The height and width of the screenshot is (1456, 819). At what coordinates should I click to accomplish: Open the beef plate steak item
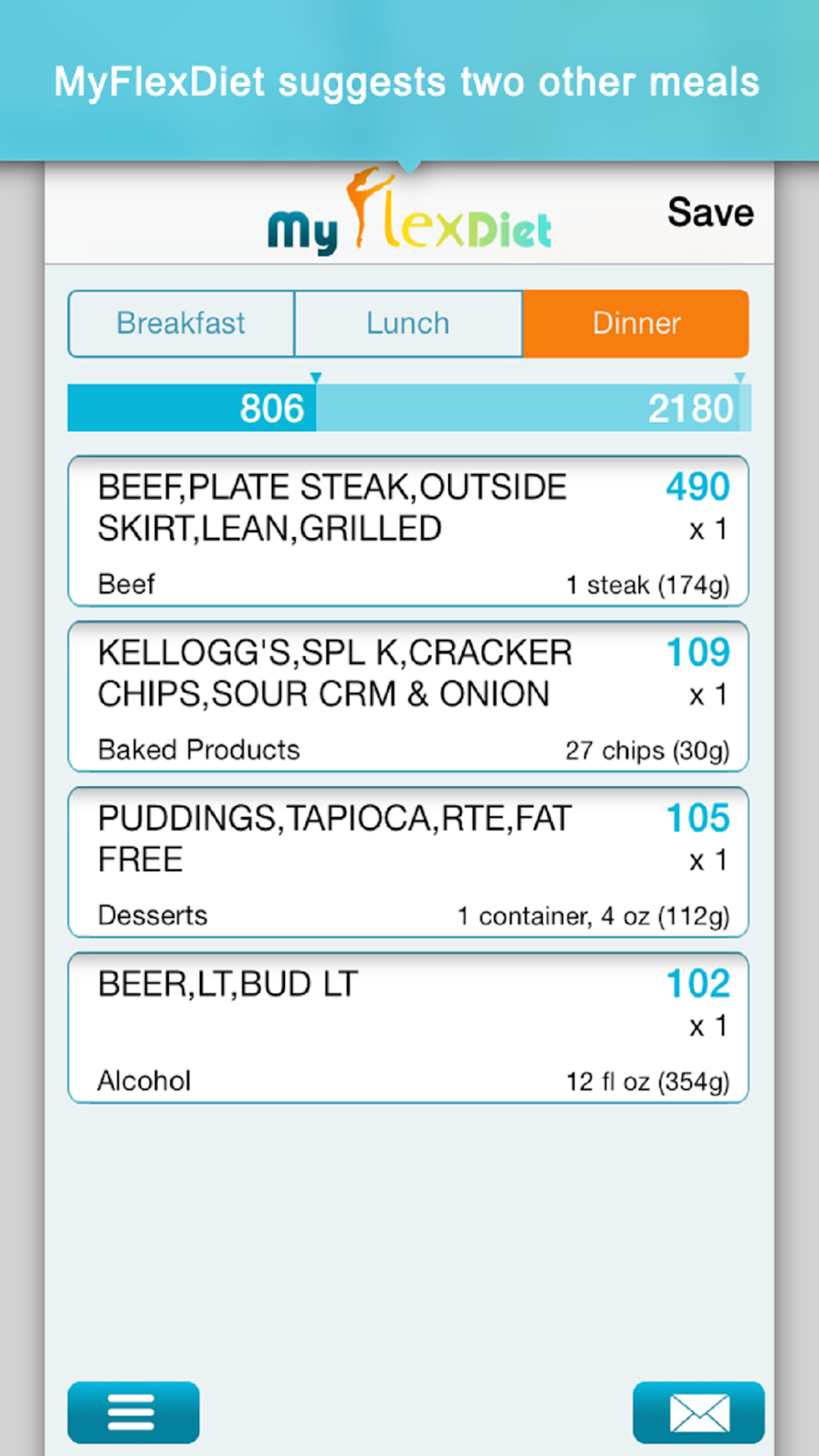409,531
